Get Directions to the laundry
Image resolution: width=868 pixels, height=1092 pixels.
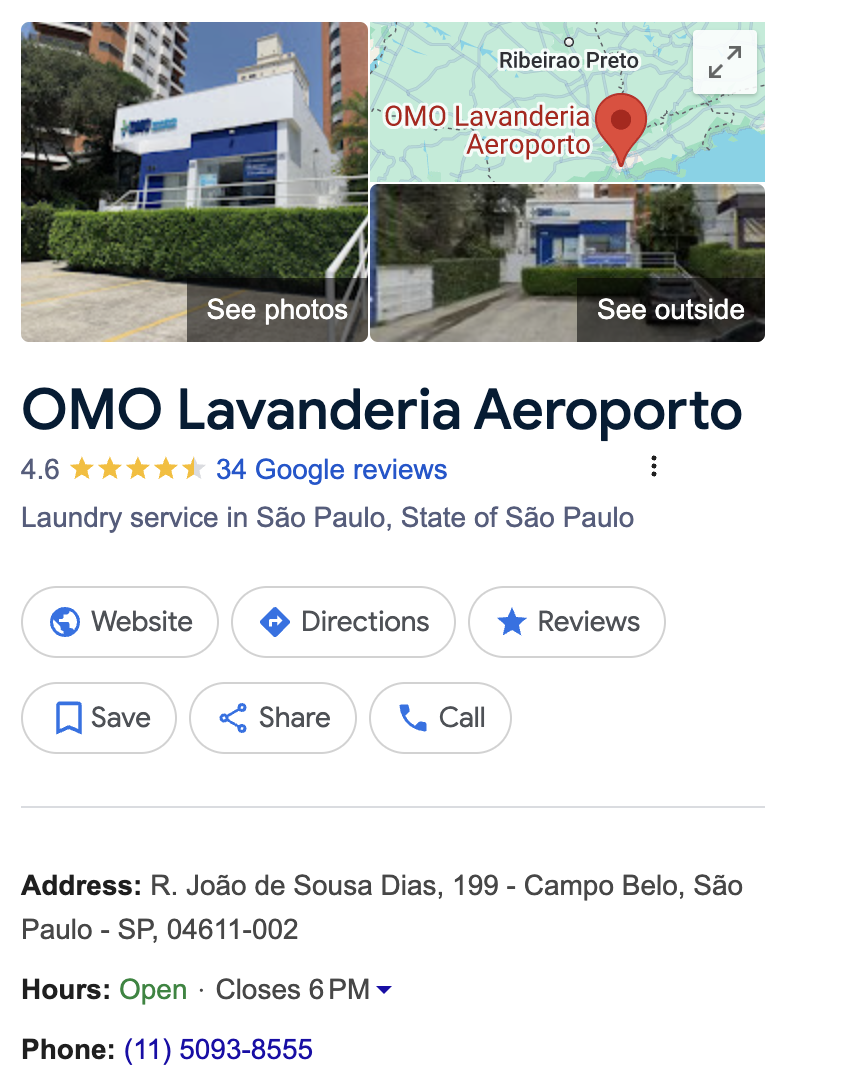pos(343,622)
